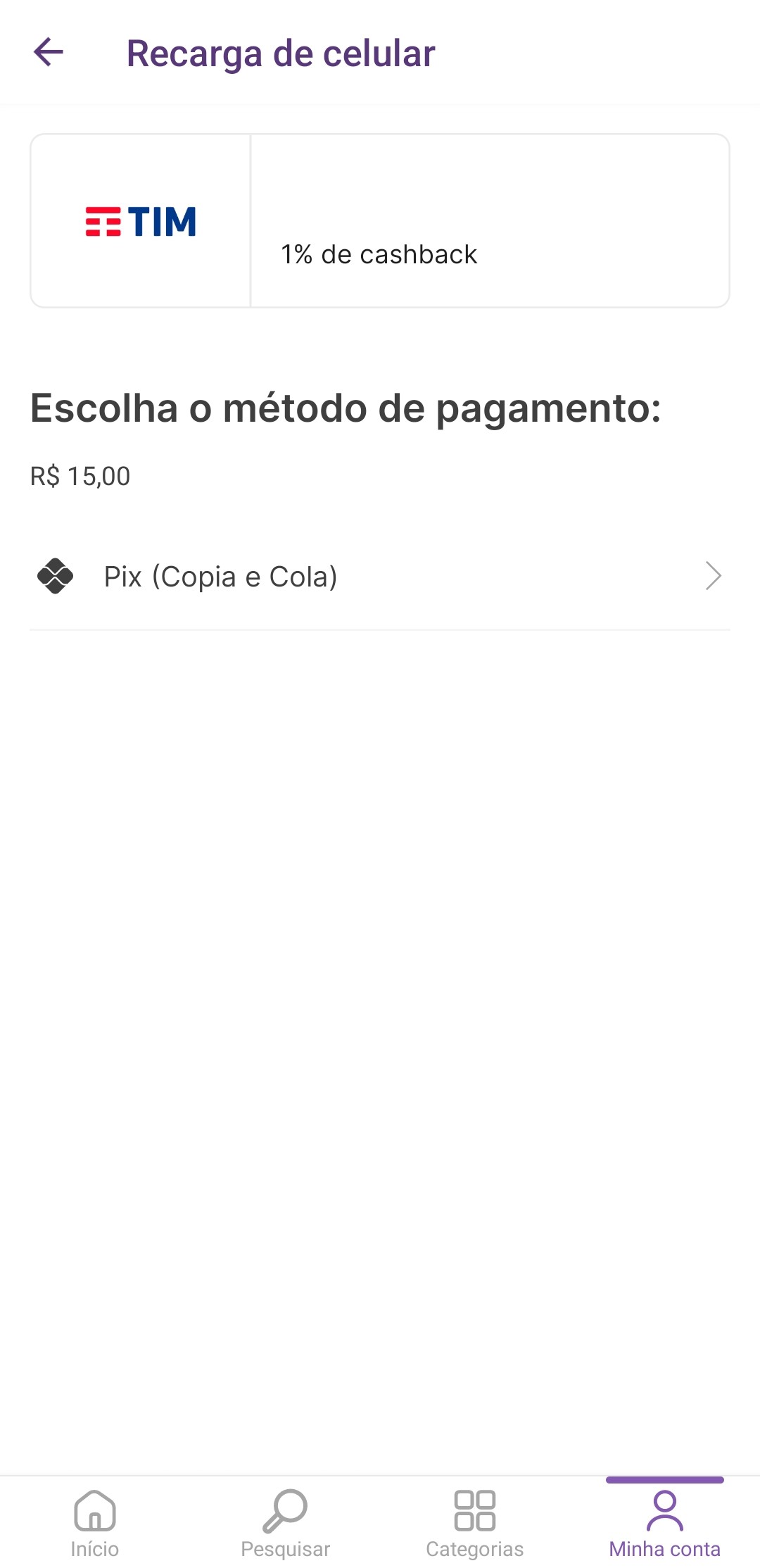Open the Minha conta tab
Screen dimensions: 760x1568
(665, 1524)
